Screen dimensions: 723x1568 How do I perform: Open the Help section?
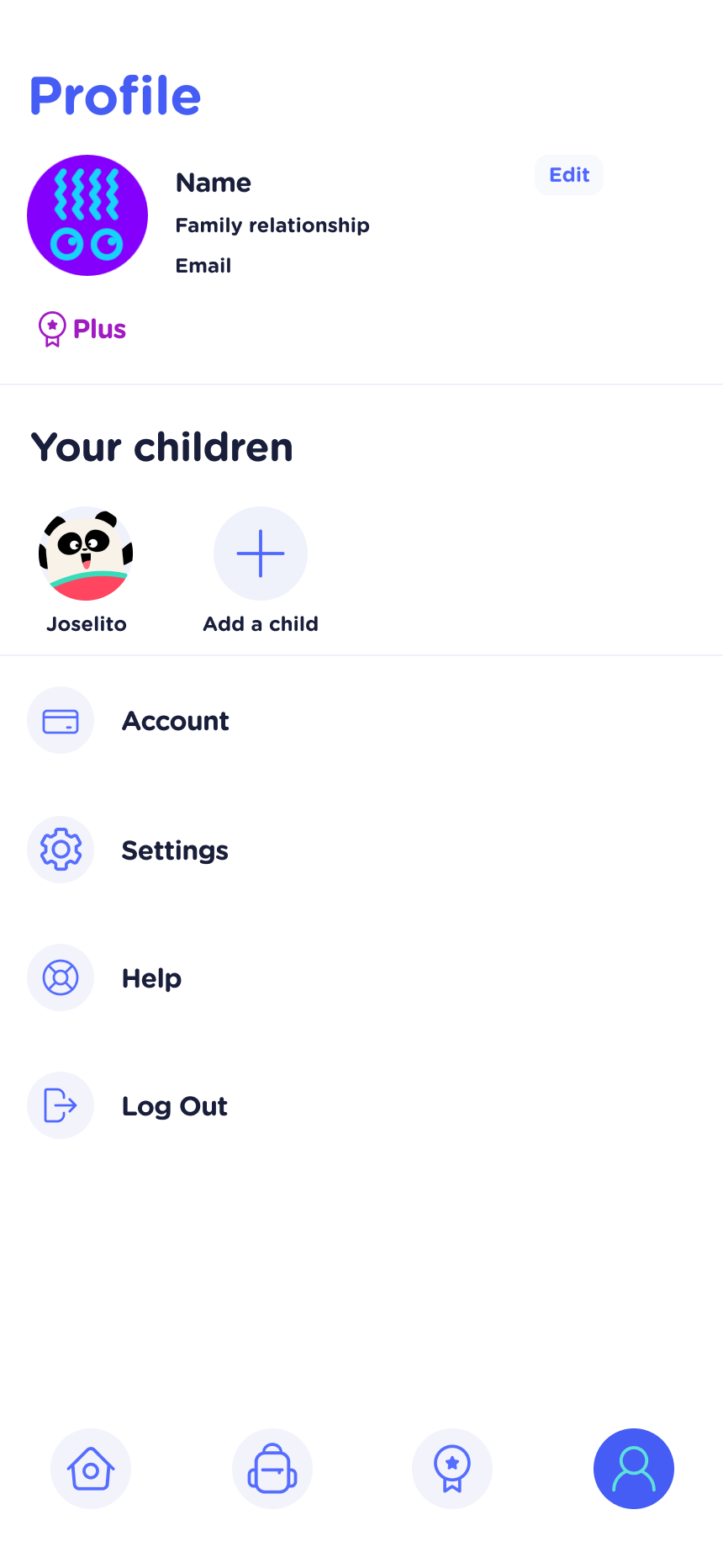[x=361, y=977]
